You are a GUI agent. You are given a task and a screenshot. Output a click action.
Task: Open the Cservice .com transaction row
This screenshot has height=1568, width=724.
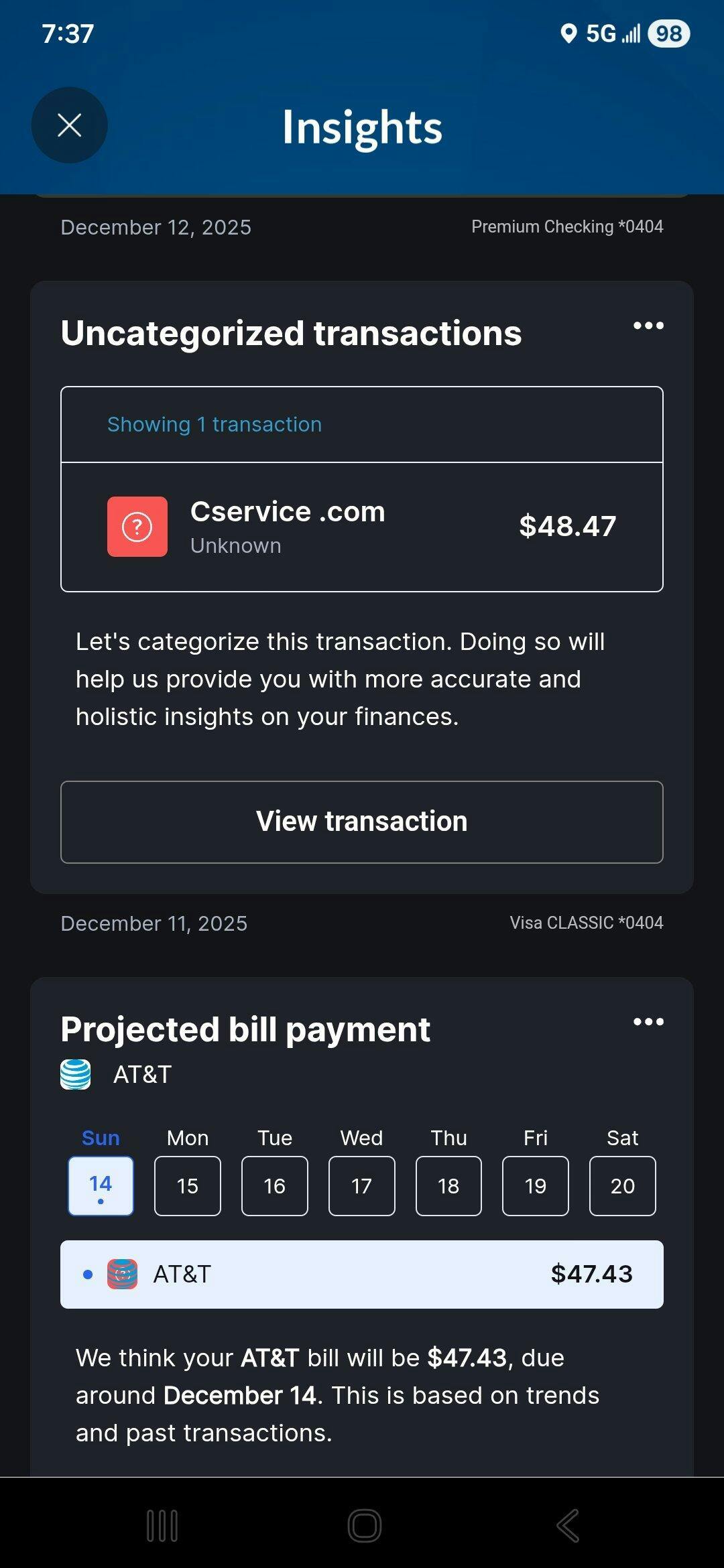[362, 527]
